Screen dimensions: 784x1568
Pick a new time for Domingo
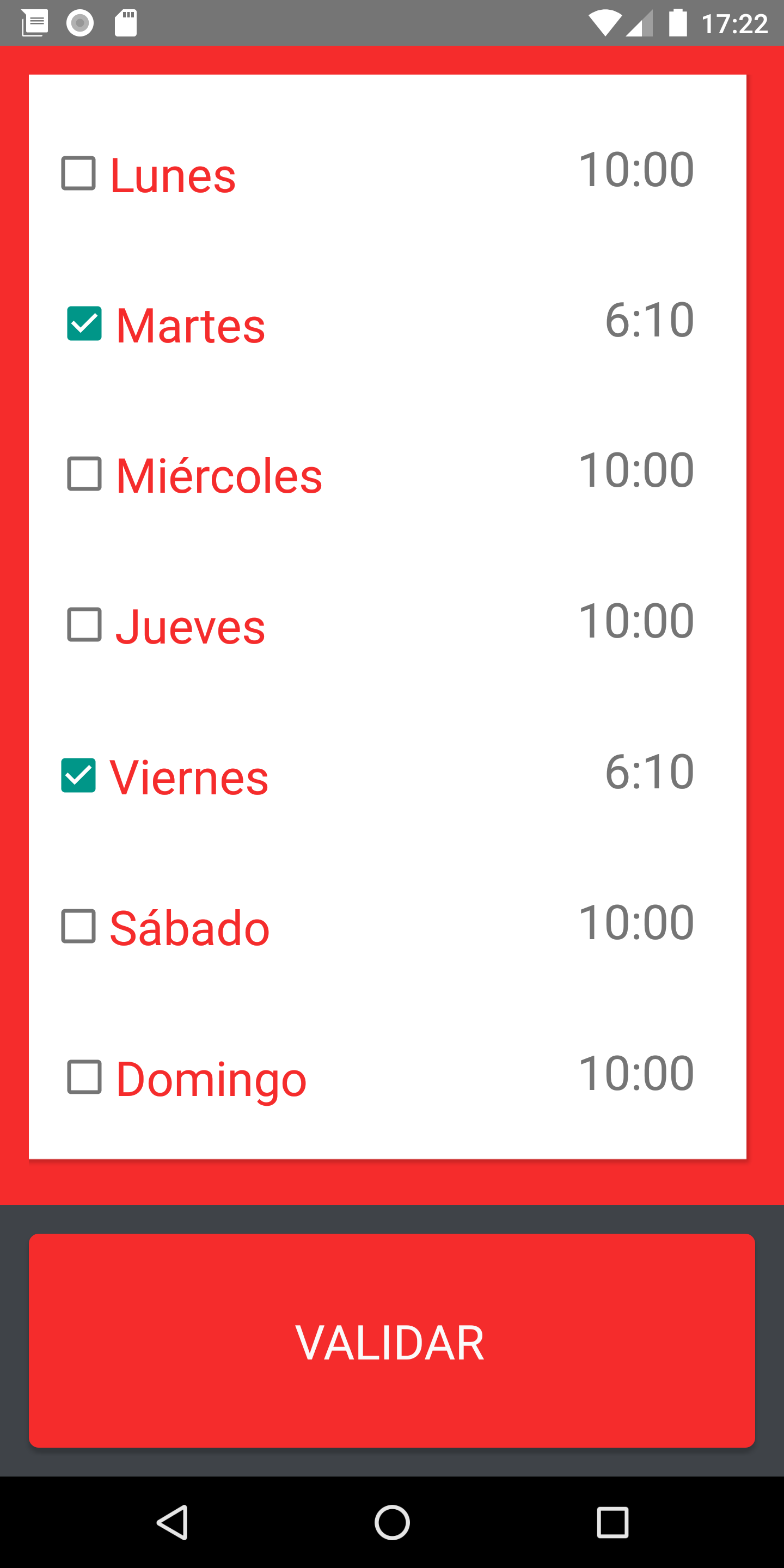(635, 1073)
